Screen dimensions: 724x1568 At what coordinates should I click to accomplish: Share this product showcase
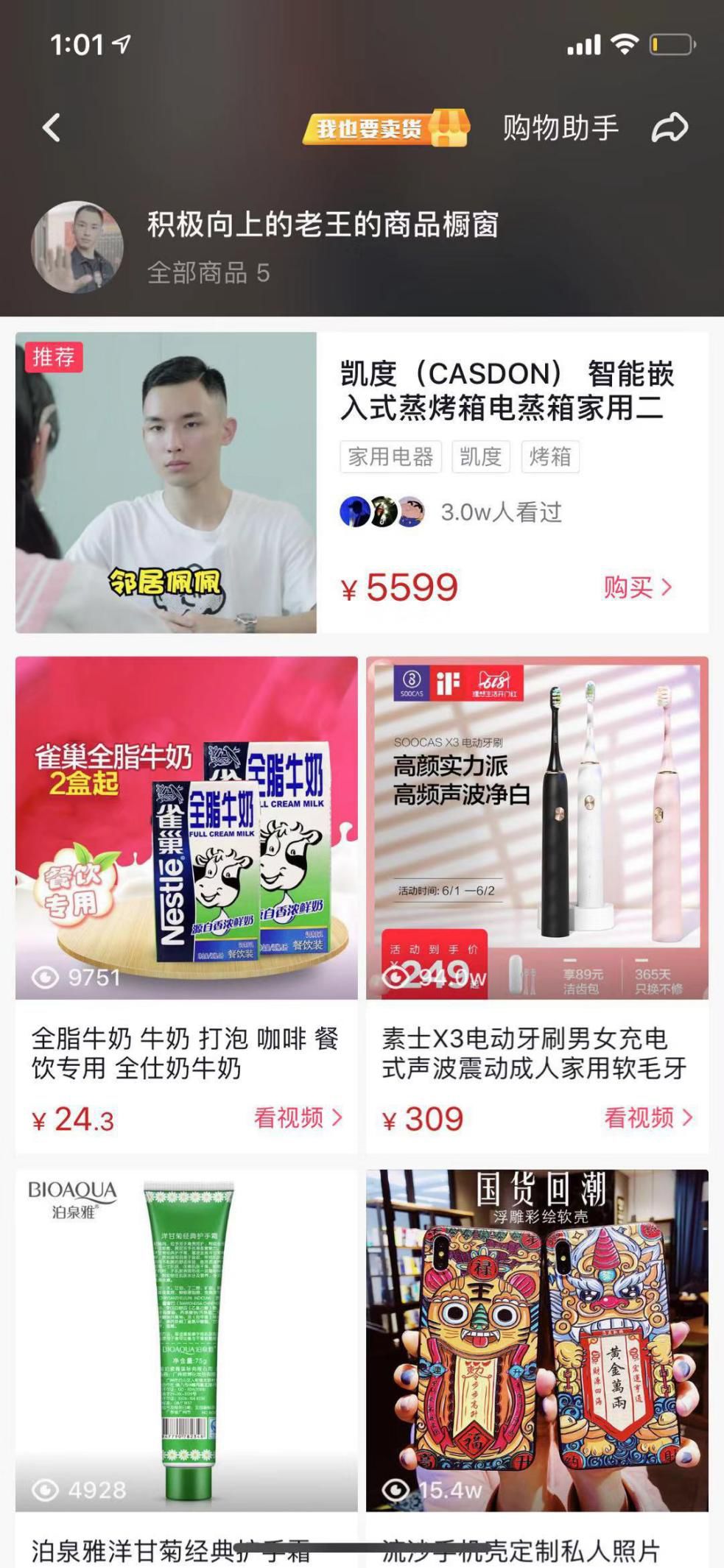coord(669,128)
